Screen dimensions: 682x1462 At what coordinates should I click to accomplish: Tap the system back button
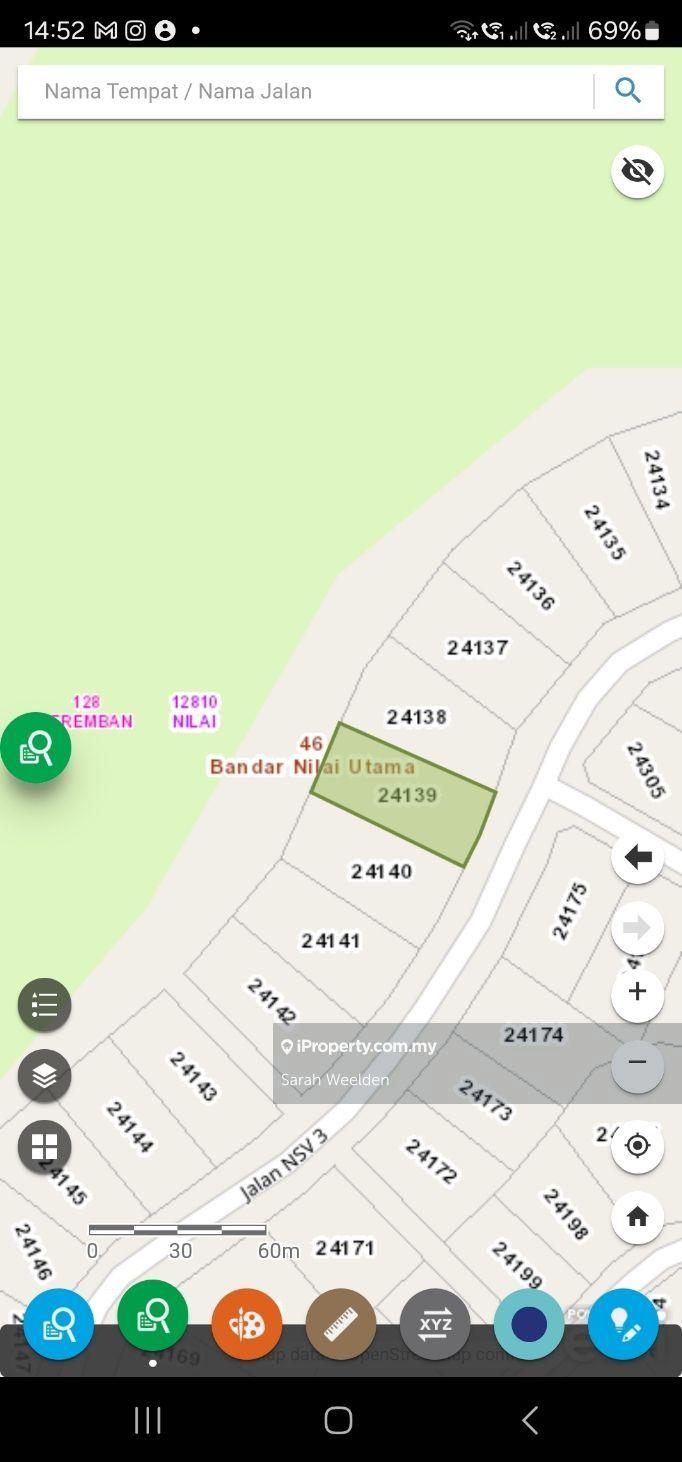[530, 1419]
